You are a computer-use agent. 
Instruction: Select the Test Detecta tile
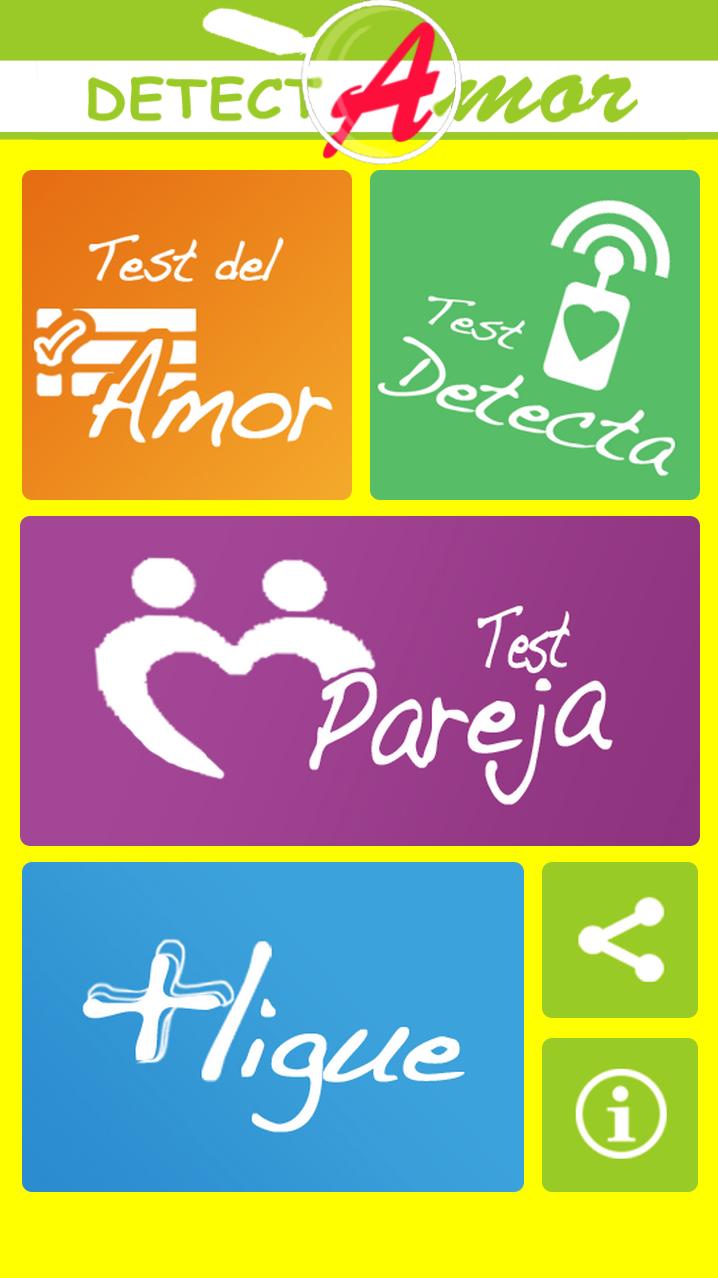pos(535,335)
